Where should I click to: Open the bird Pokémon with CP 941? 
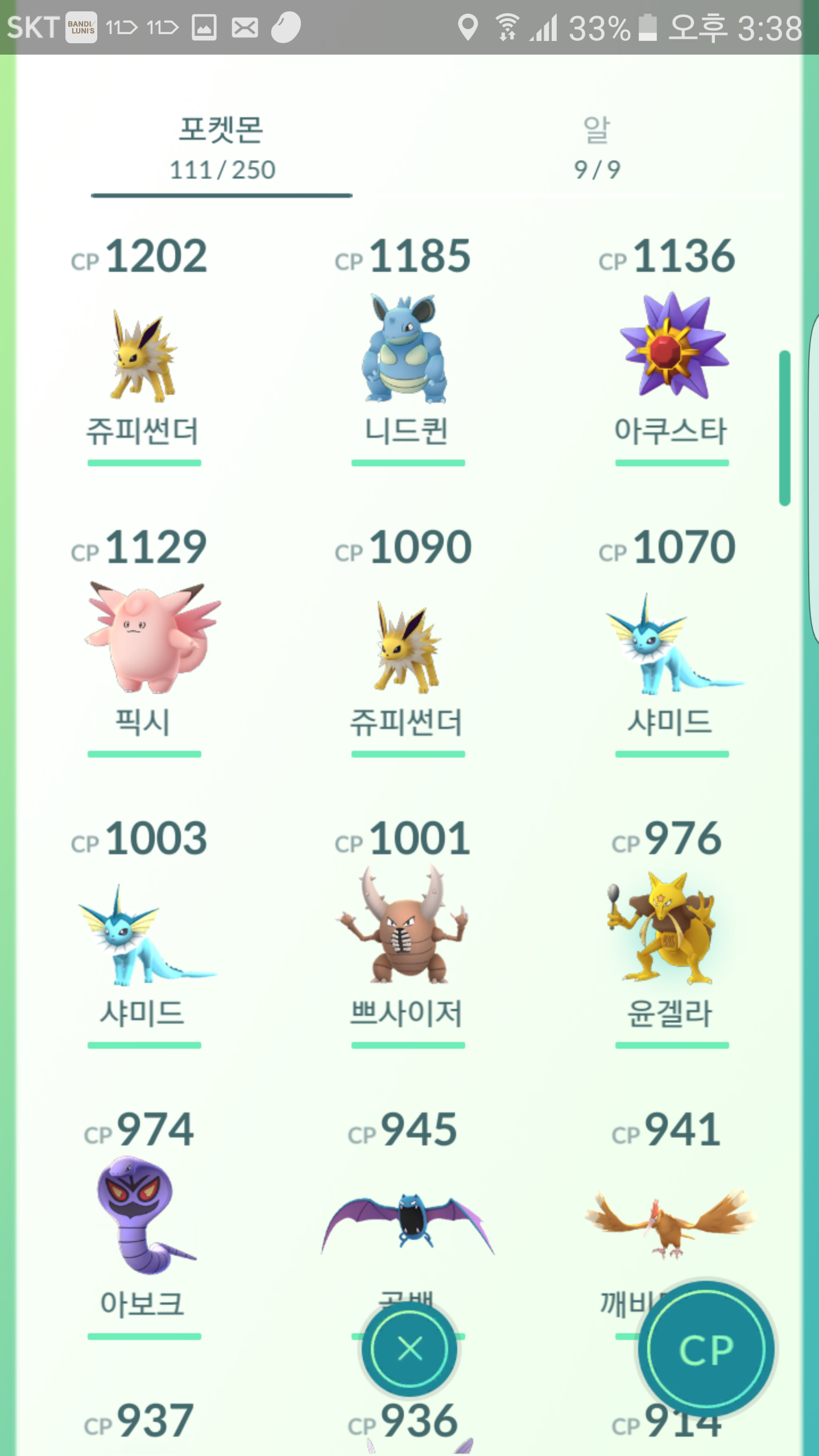tap(672, 1200)
